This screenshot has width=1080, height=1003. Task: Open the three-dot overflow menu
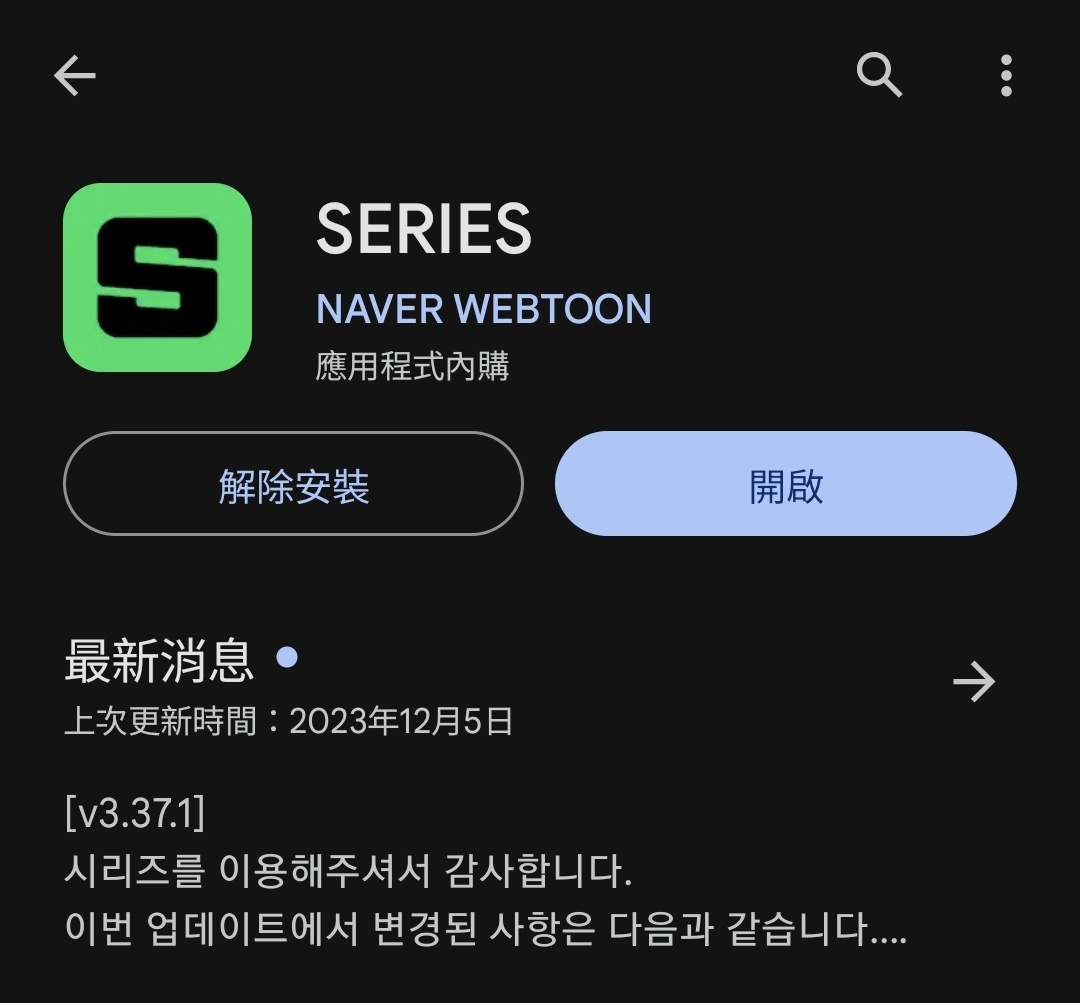(x=1005, y=75)
